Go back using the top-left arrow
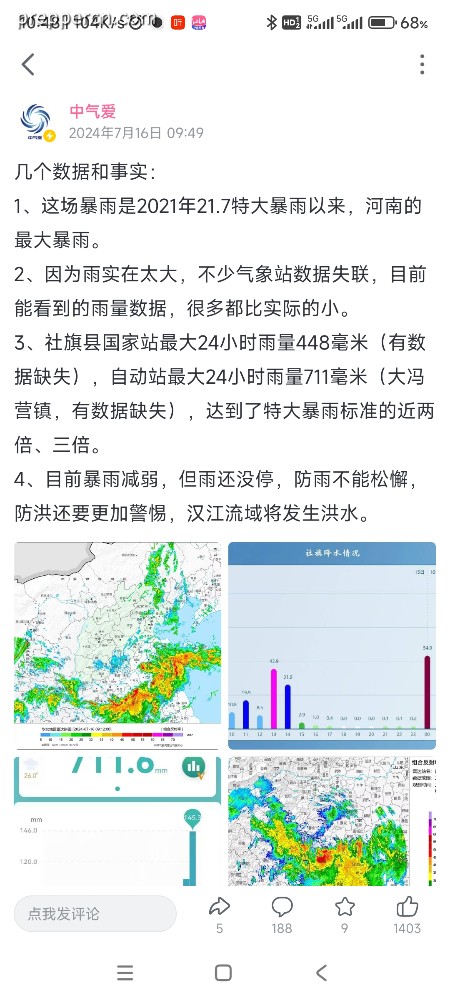This screenshot has width=450, height=1000. click(x=28, y=64)
